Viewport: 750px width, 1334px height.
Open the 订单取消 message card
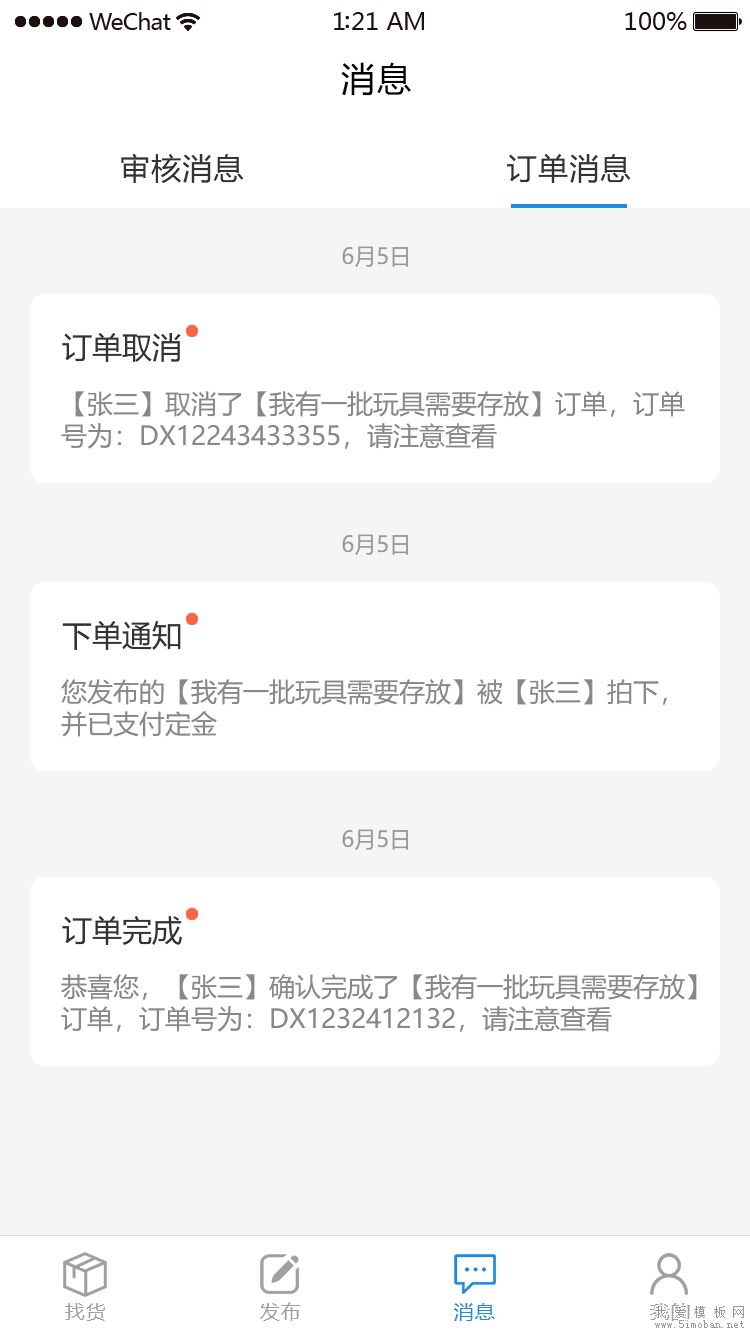click(x=375, y=387)
